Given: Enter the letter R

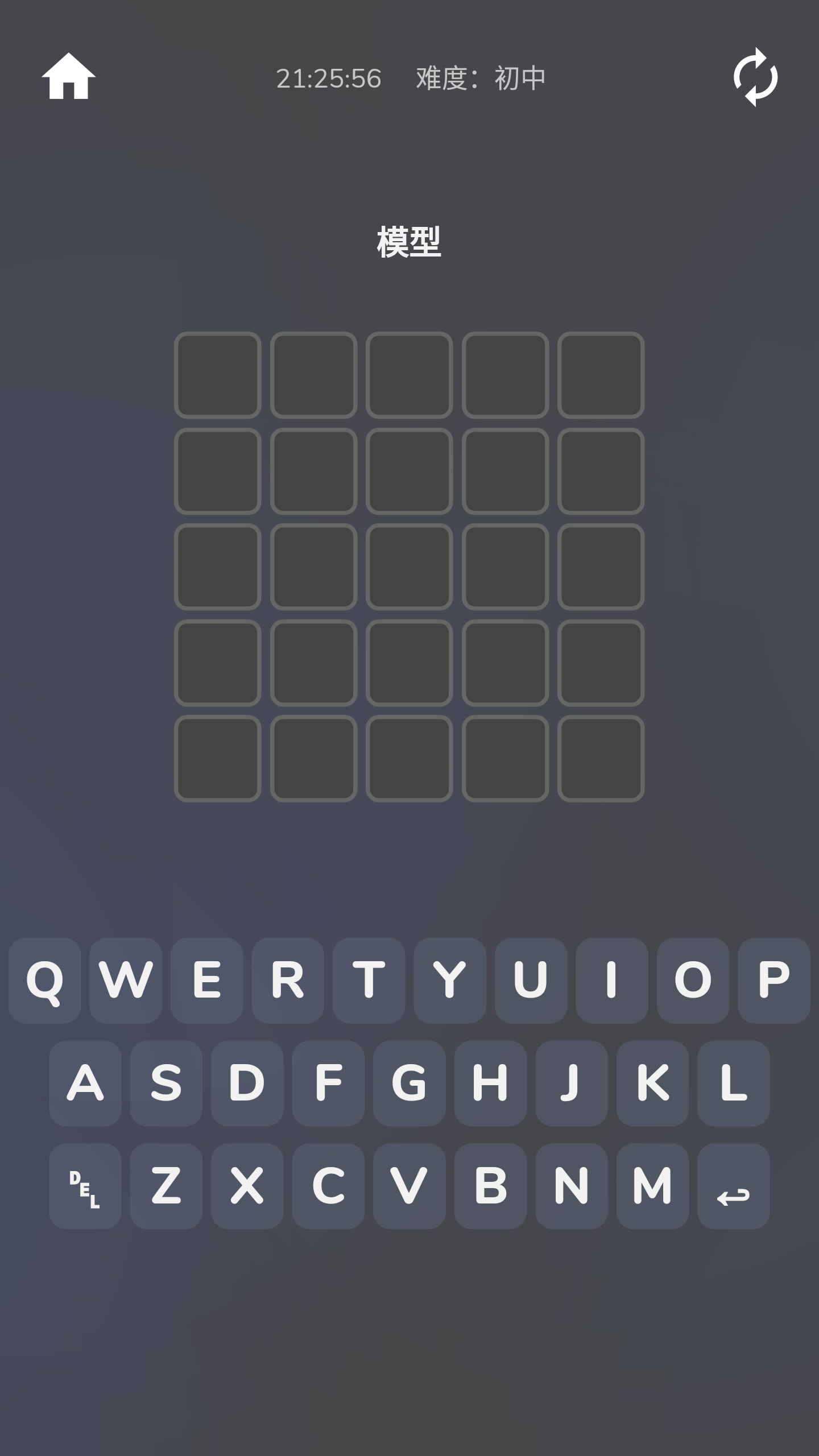Looking at the screenshot, I should click(288, 981).
